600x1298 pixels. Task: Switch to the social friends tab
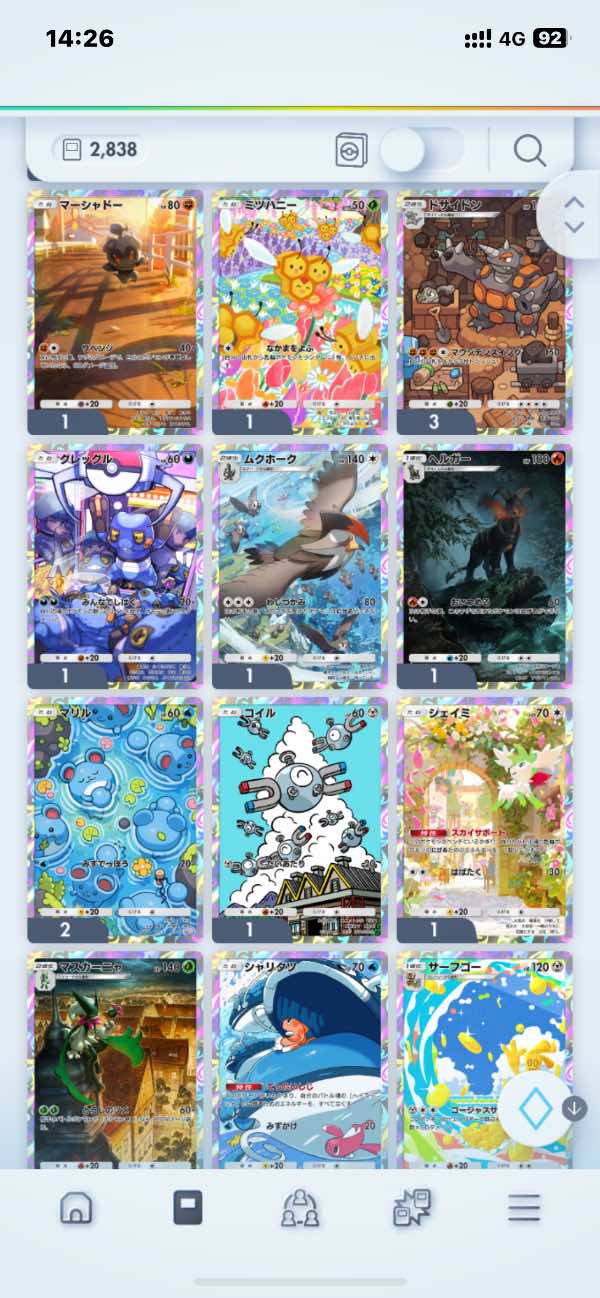299,1208
